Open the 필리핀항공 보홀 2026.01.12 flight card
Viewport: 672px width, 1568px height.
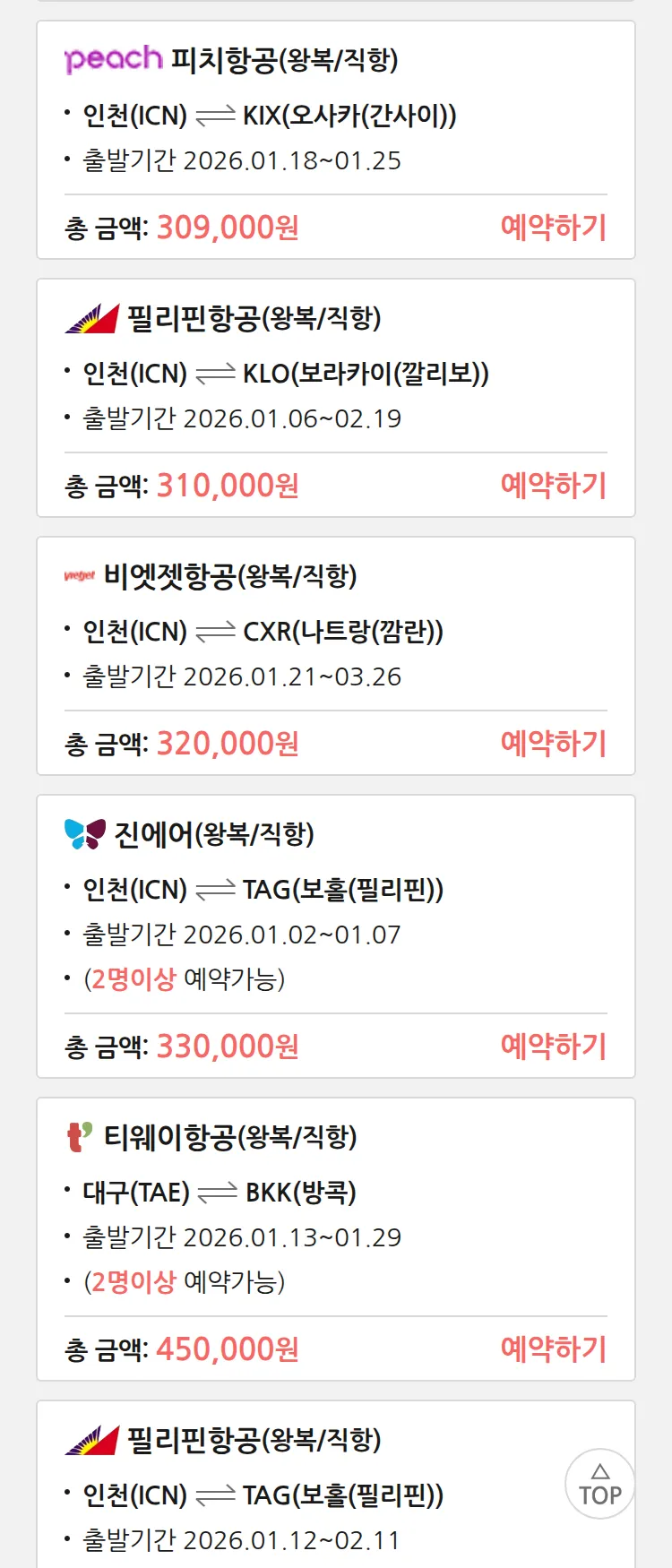pos(305,1487)
